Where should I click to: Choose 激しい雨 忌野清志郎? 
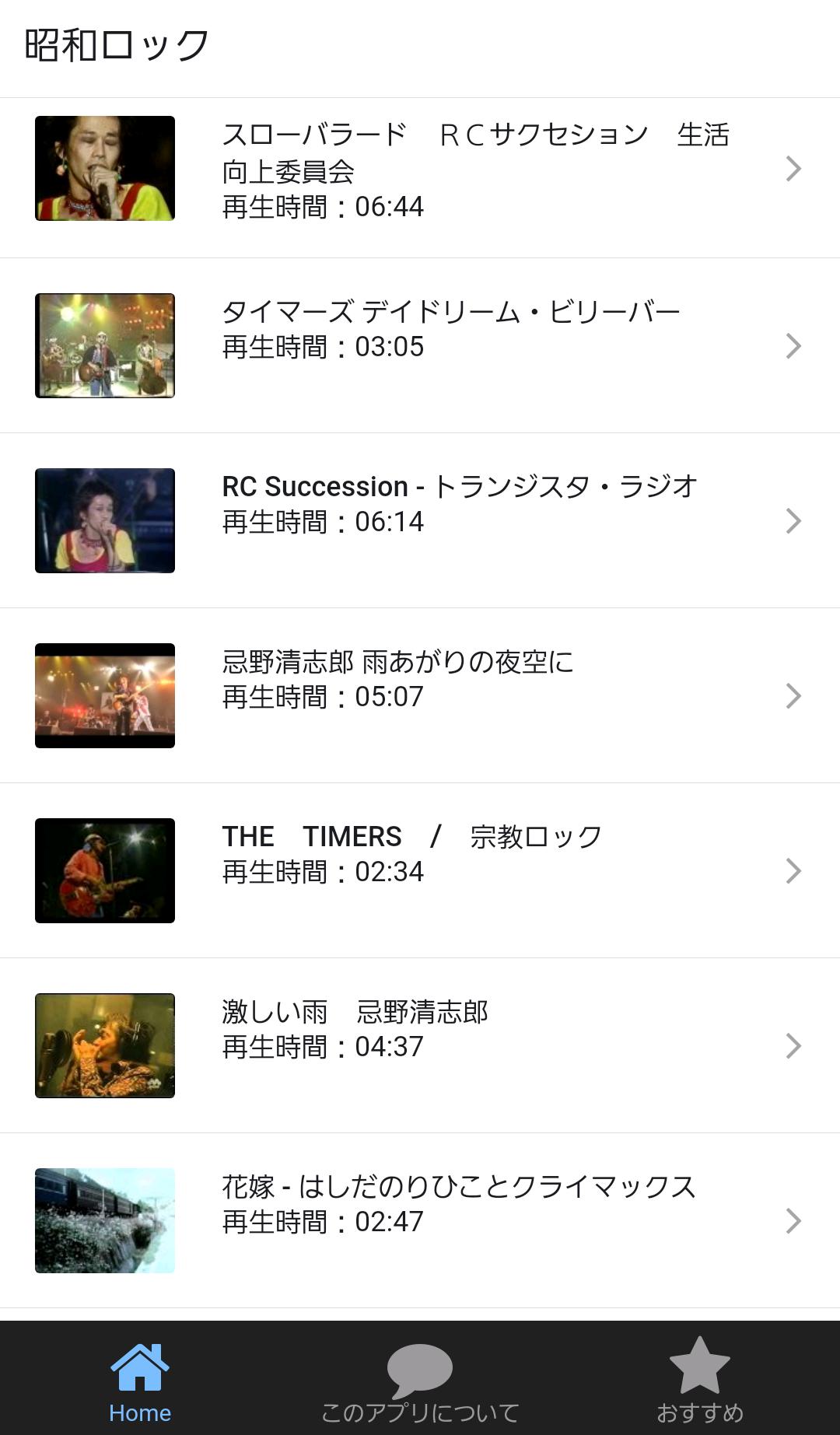coord(420,1045)
